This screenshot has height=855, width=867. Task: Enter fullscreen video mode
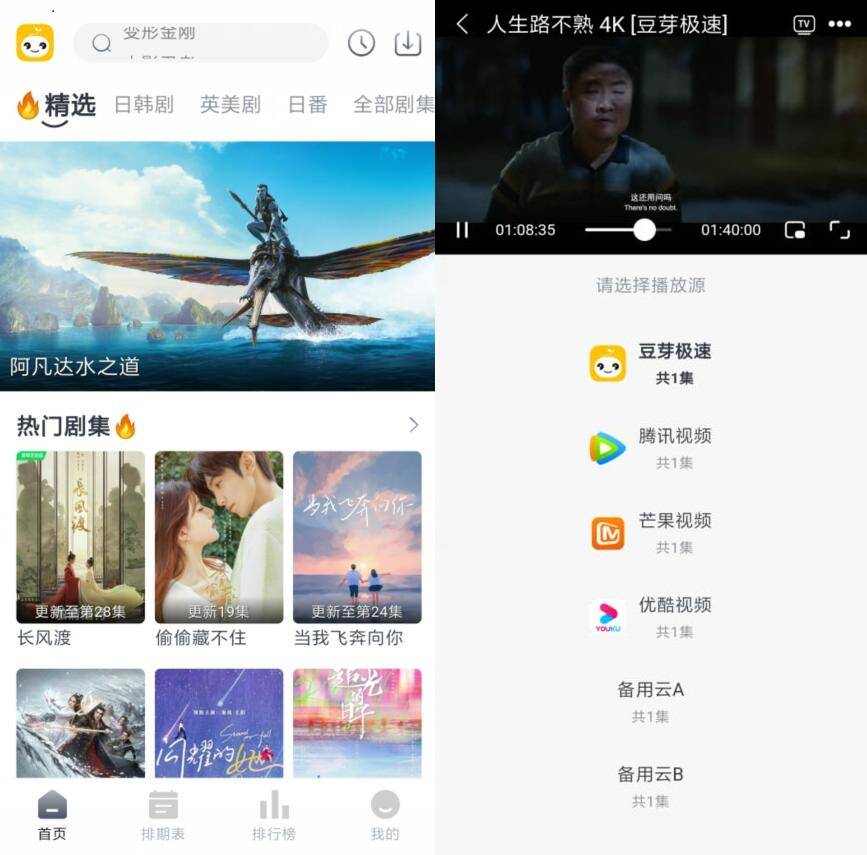pos(839,230)
